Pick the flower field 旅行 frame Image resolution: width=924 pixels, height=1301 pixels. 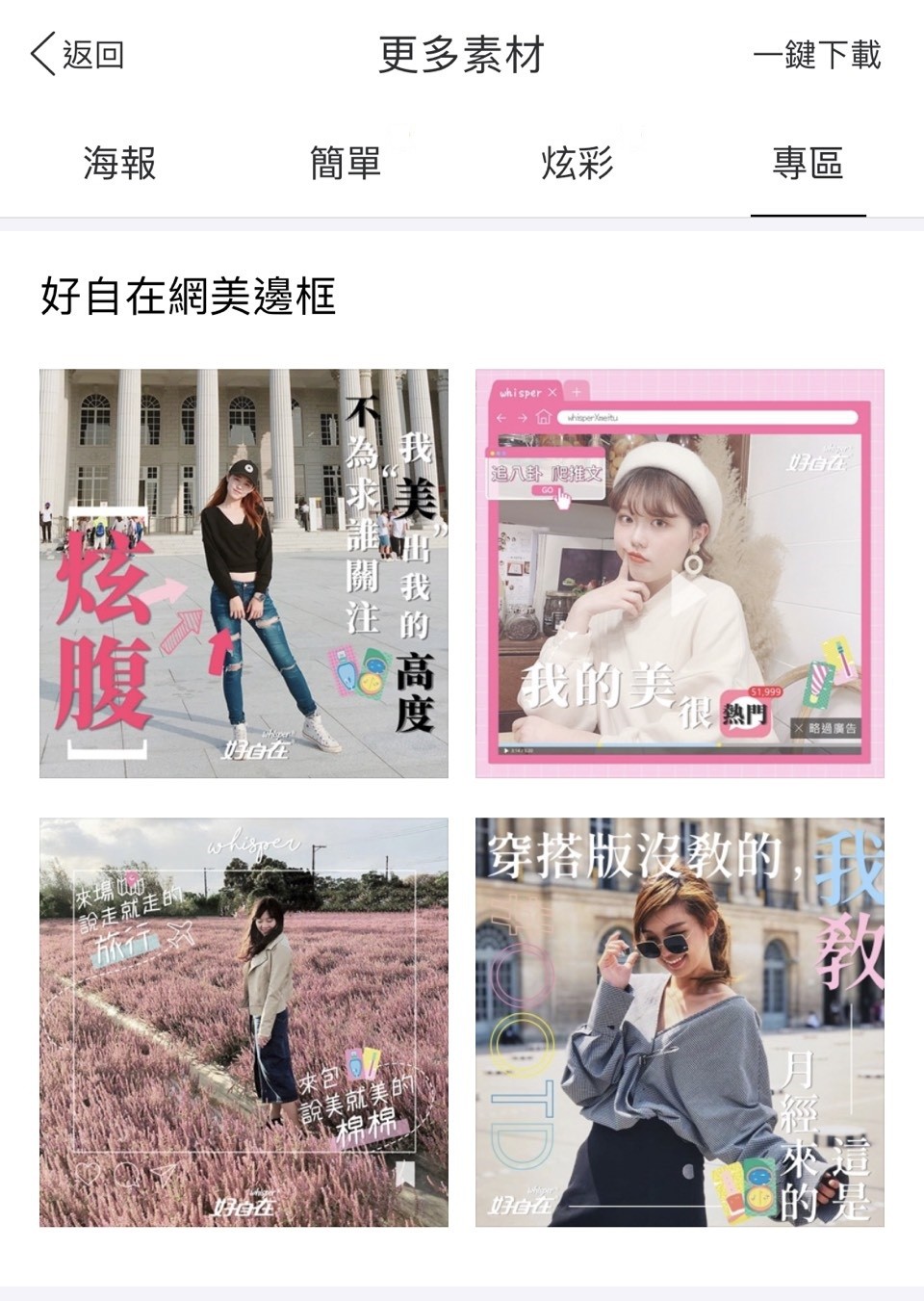tap(244, 1022)
